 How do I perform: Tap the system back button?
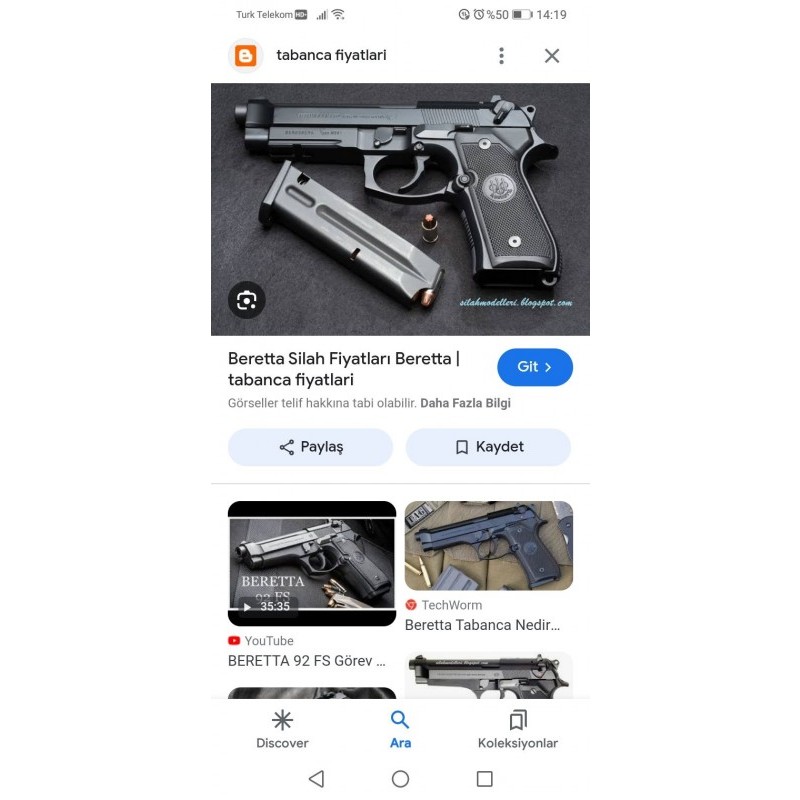[x=316, y=778]
